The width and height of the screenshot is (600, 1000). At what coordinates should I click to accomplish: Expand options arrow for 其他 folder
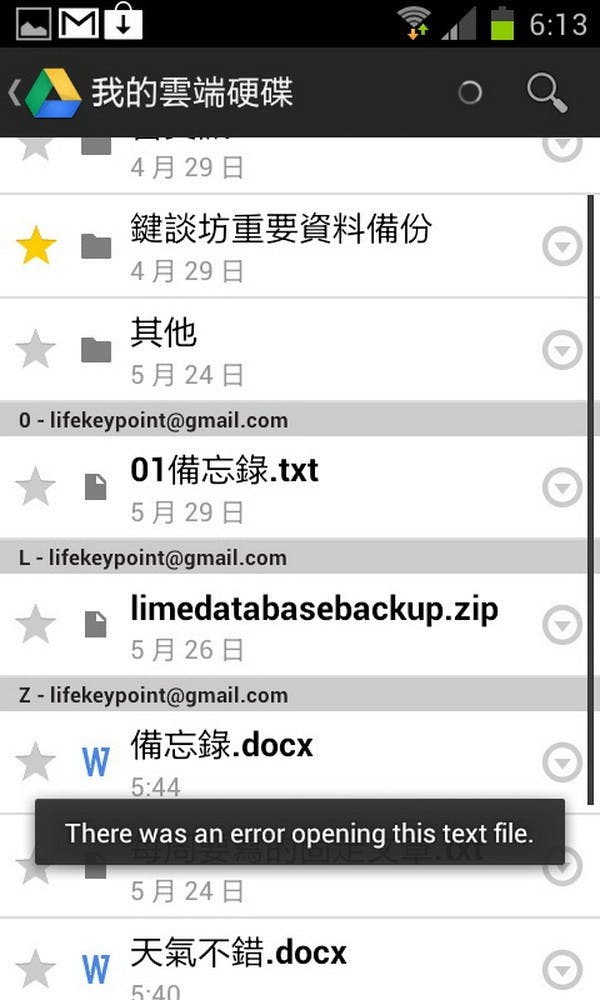coord(562,349)
